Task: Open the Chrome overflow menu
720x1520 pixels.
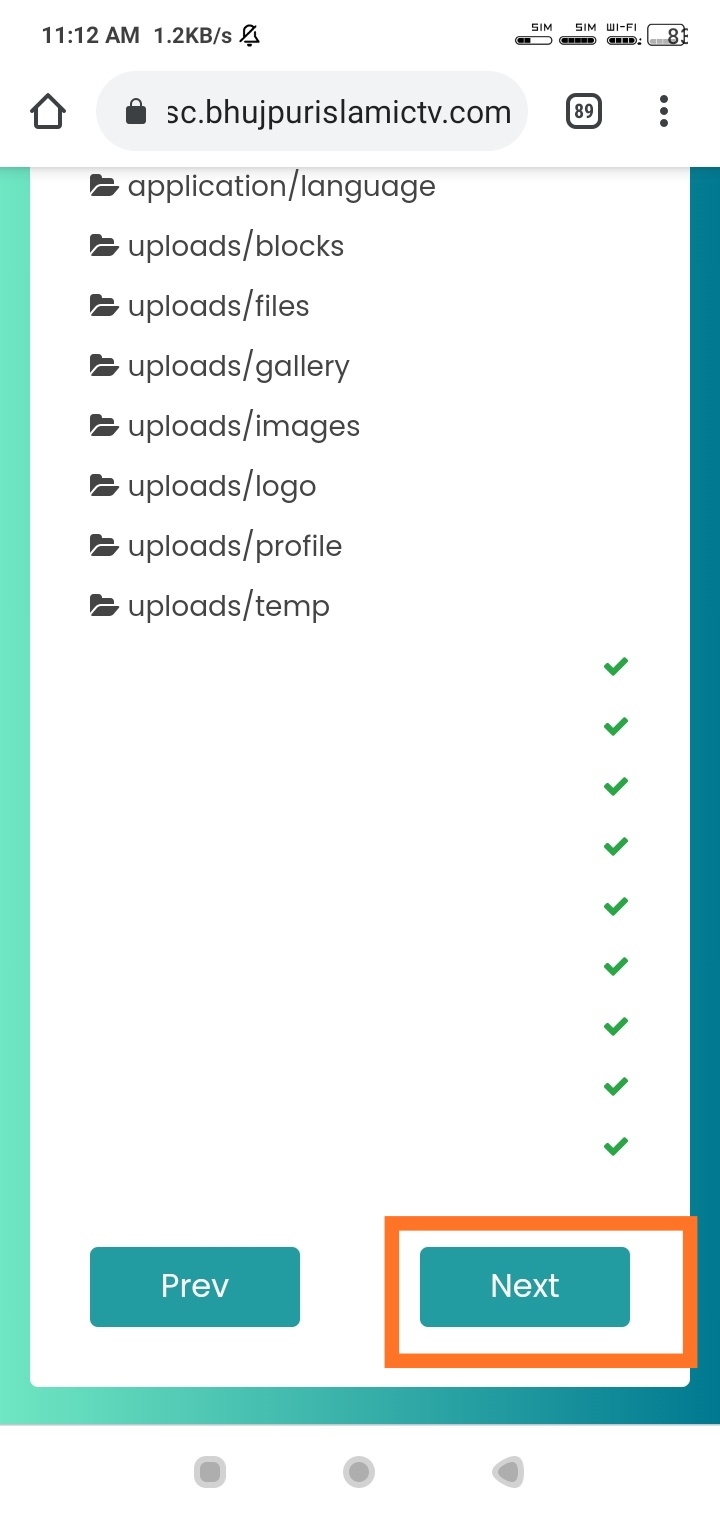Action: point(664,111)
